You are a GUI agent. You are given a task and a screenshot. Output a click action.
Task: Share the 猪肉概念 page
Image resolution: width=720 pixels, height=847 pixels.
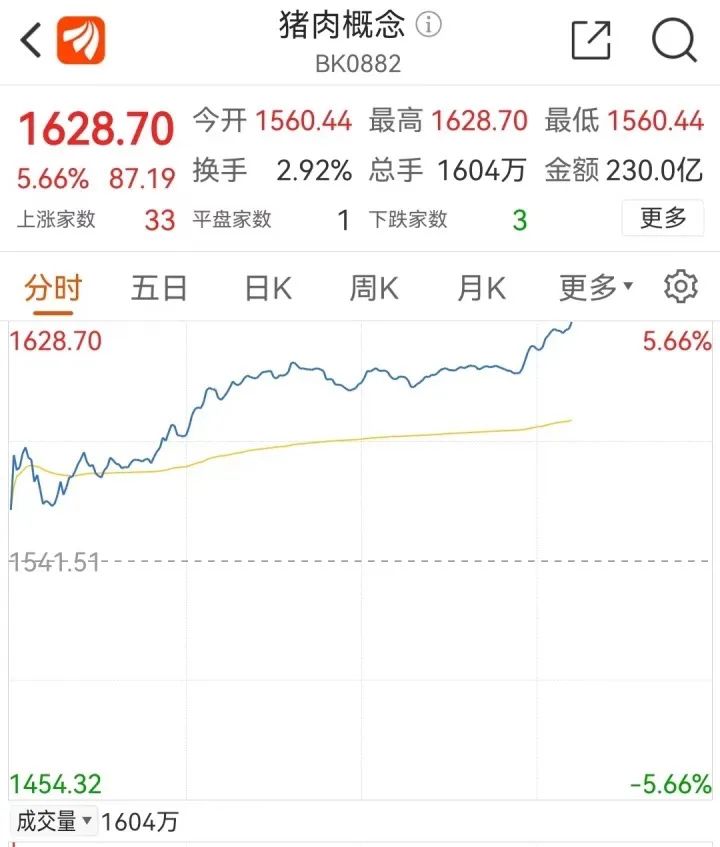coord(591,41)
